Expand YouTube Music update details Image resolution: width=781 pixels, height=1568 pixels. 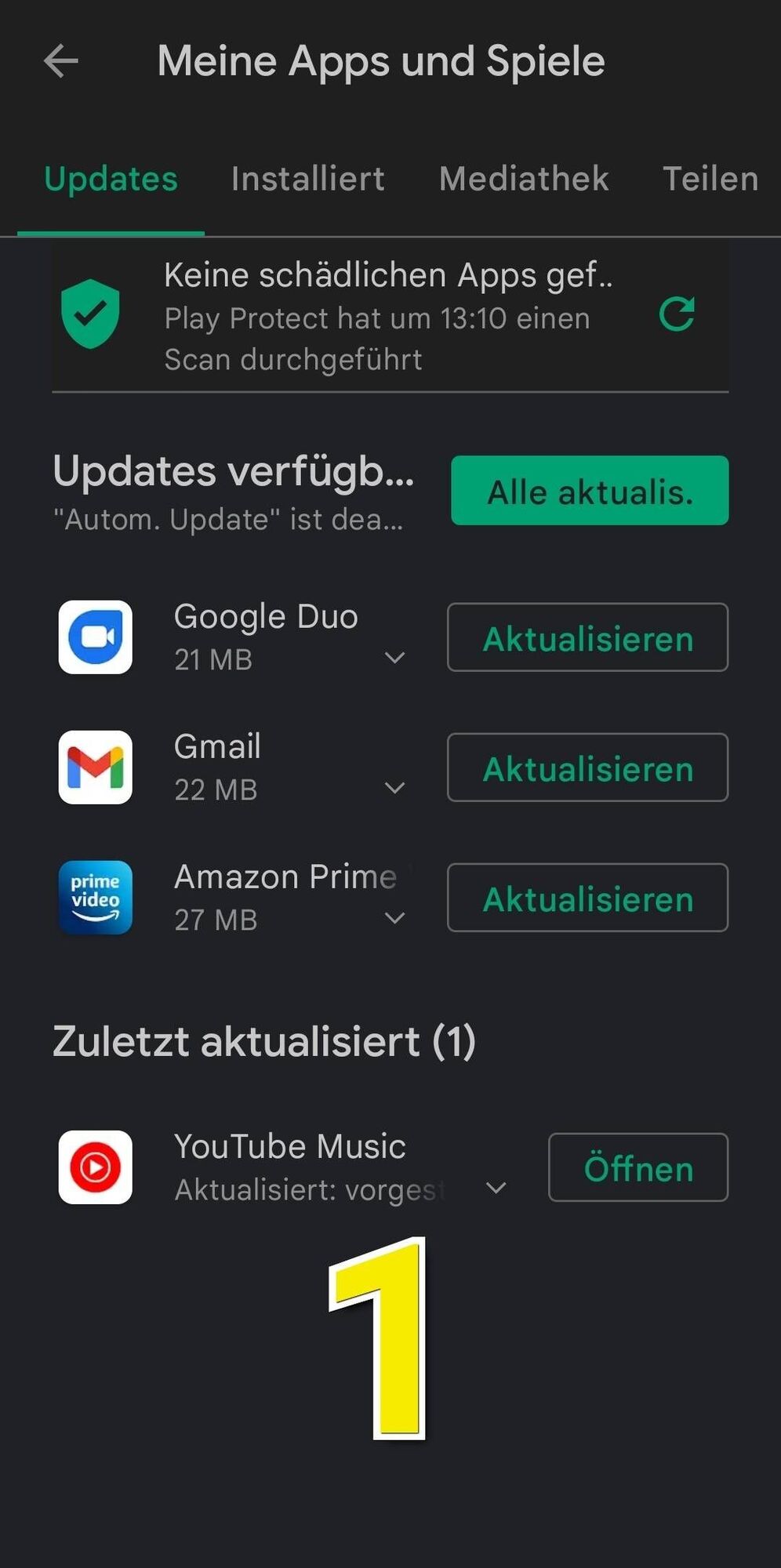pos(496,1188)
